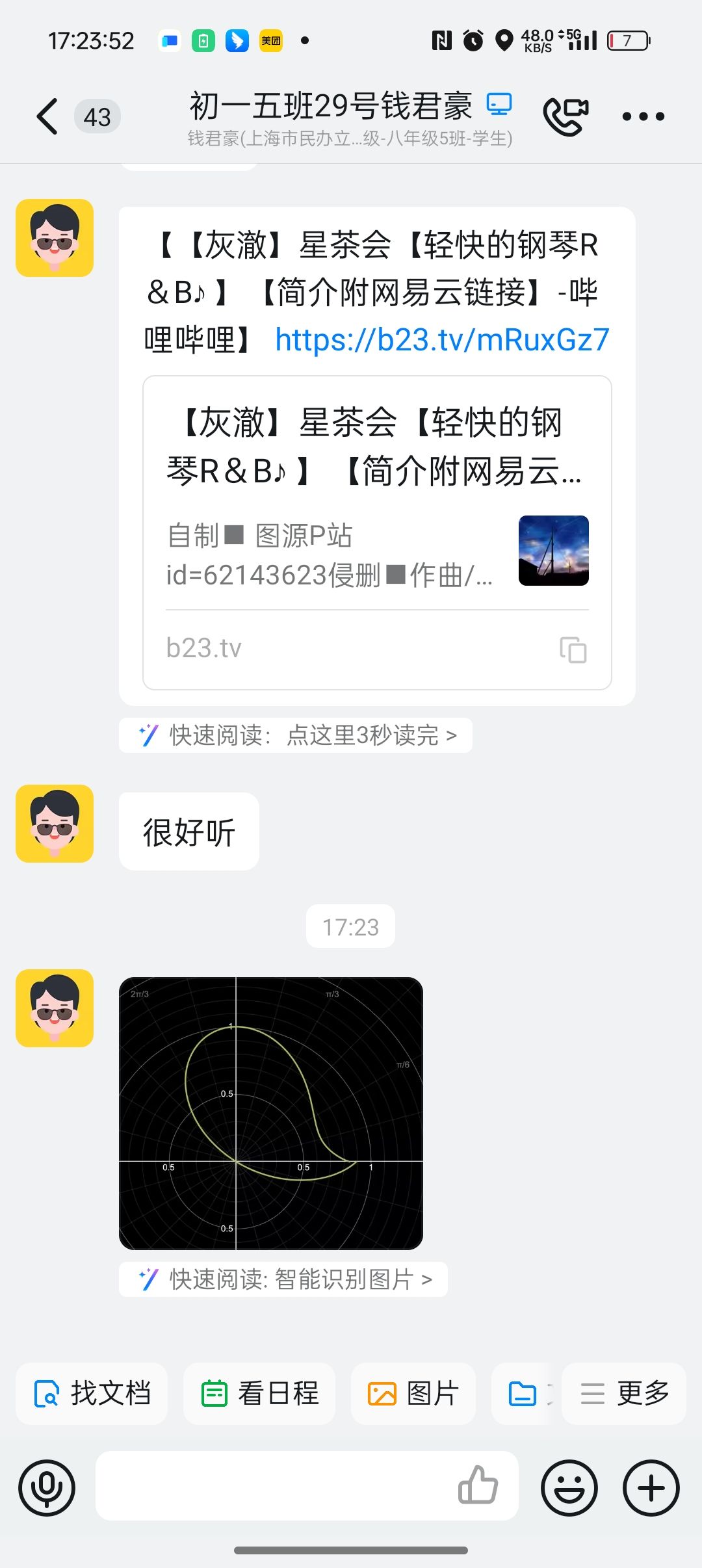Image resolution: width=702 pixels, height=1568 pixels.
Task: Go back to the message list
Action: coord(47,117)
